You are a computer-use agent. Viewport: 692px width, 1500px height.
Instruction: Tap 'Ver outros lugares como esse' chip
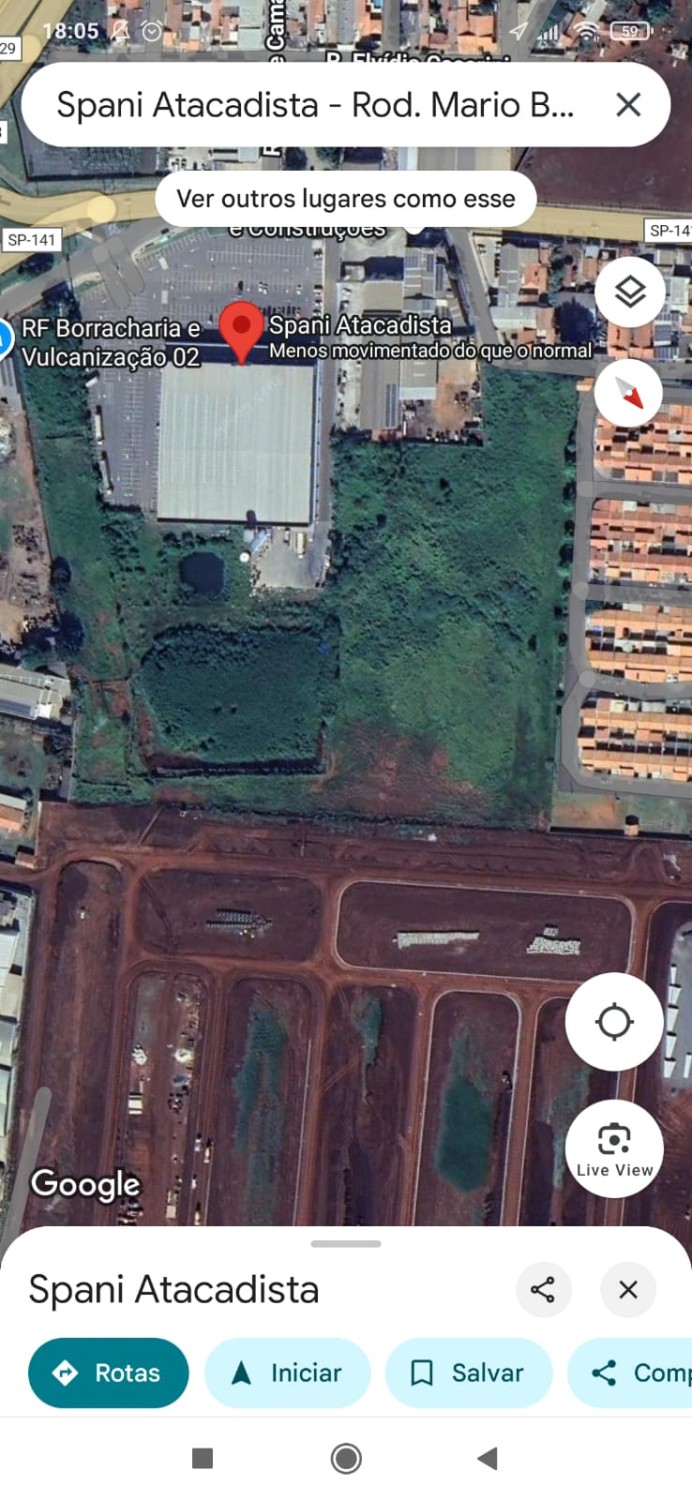(346, 198)
